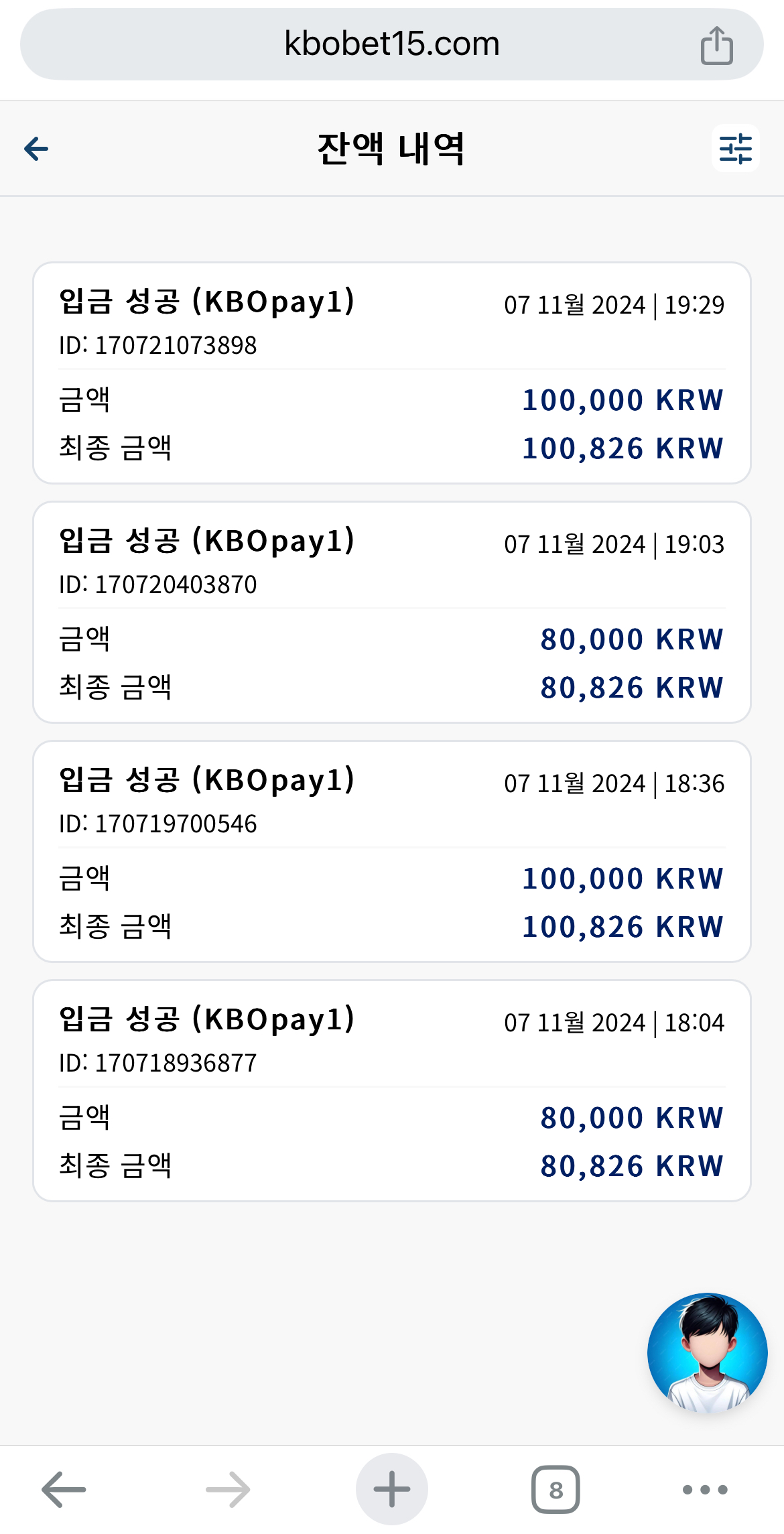Tap the kbobet15.com address bar
Image resolution: width=784 pixels, height=1534 pixels.
[x=392, y=44]
